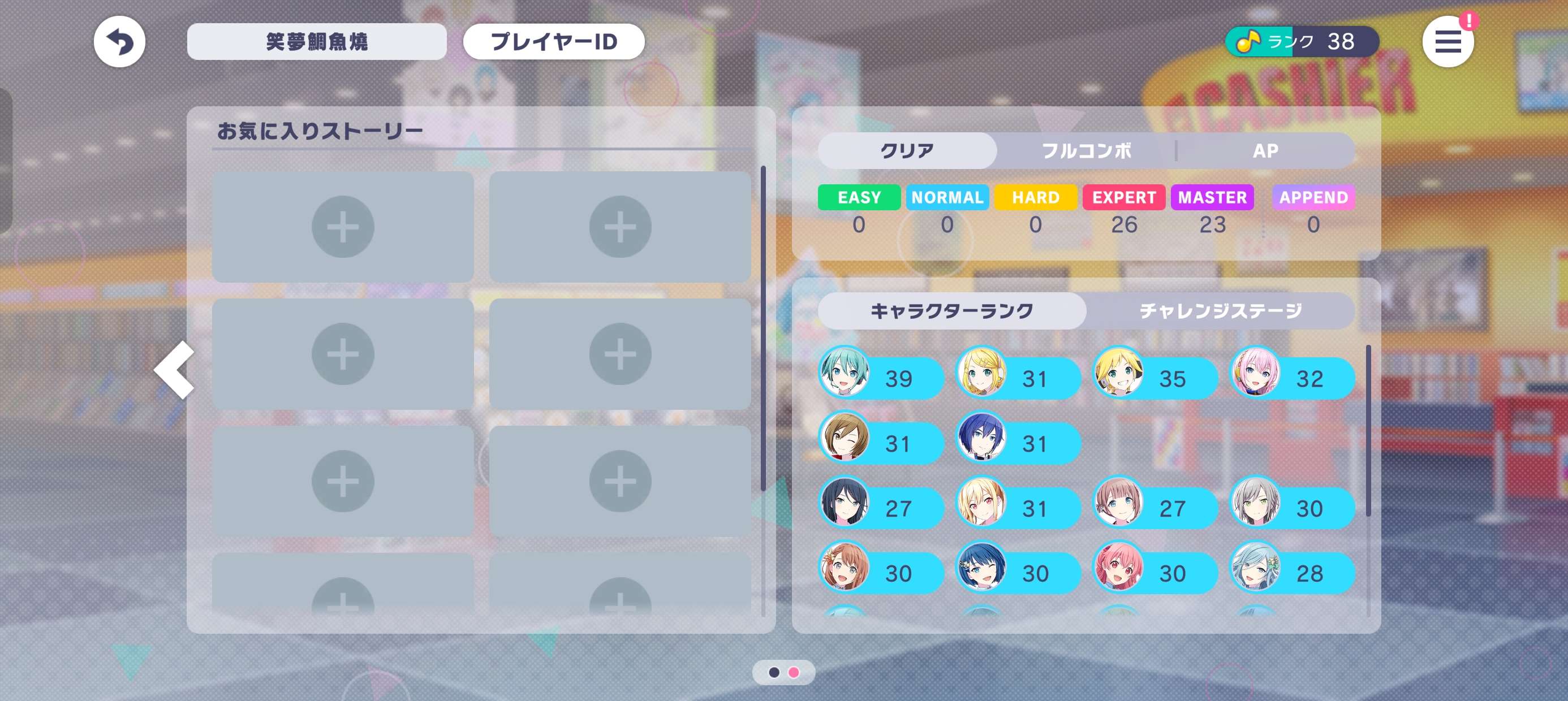This screenshot has height=701, width=1568.
Task: Tap the page indicator dots
Action: coord(783,672)
